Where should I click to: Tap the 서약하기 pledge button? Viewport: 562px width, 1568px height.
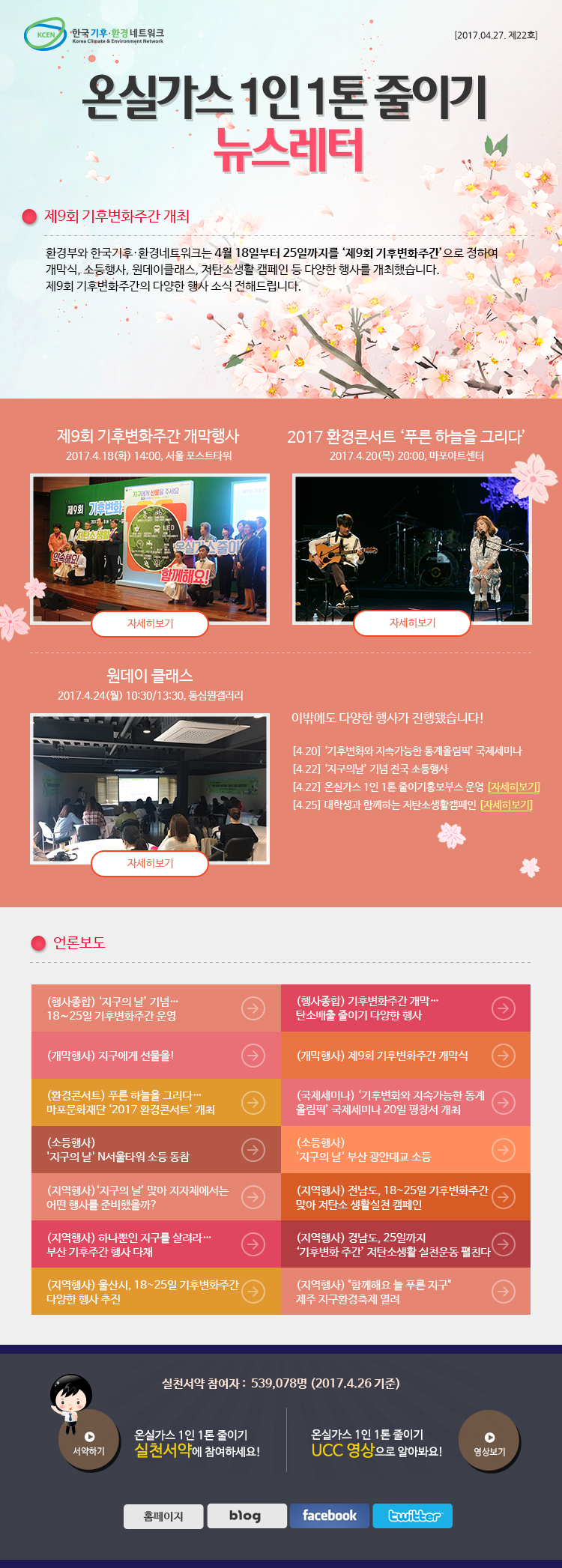(89, 1442)
